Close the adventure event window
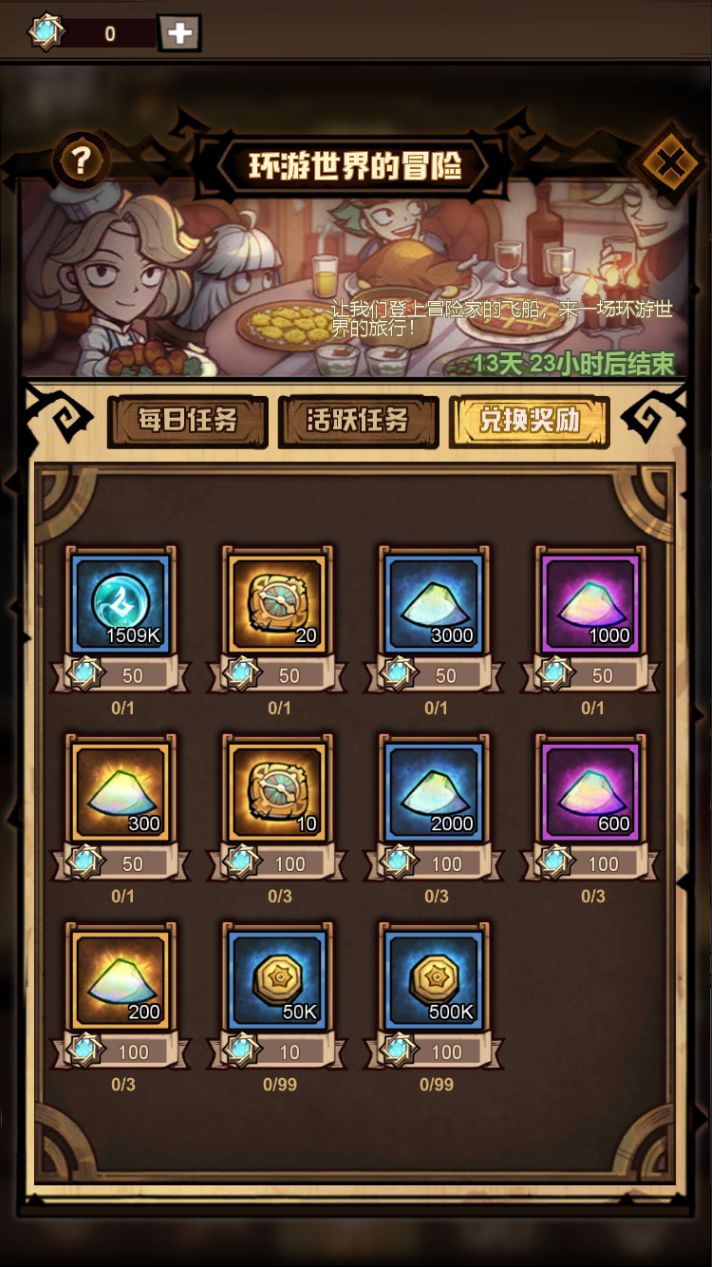 click(x=668, y=161)
